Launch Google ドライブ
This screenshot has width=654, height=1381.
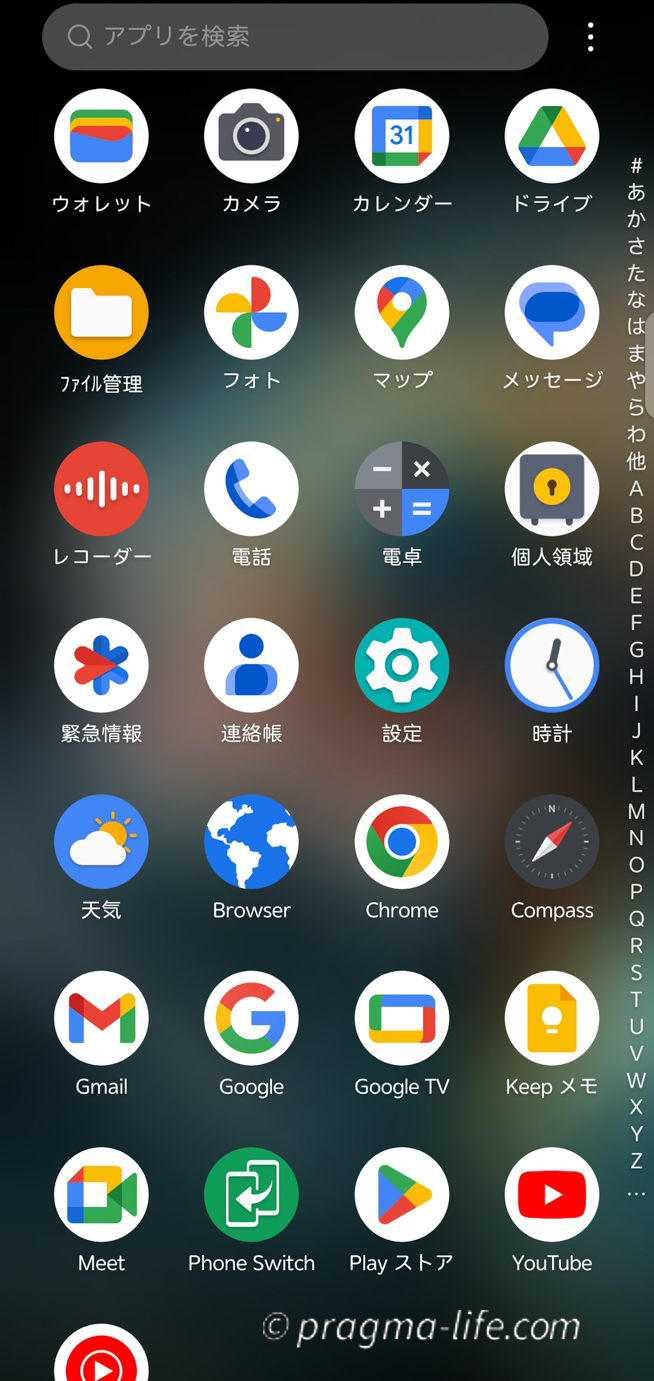552,137
